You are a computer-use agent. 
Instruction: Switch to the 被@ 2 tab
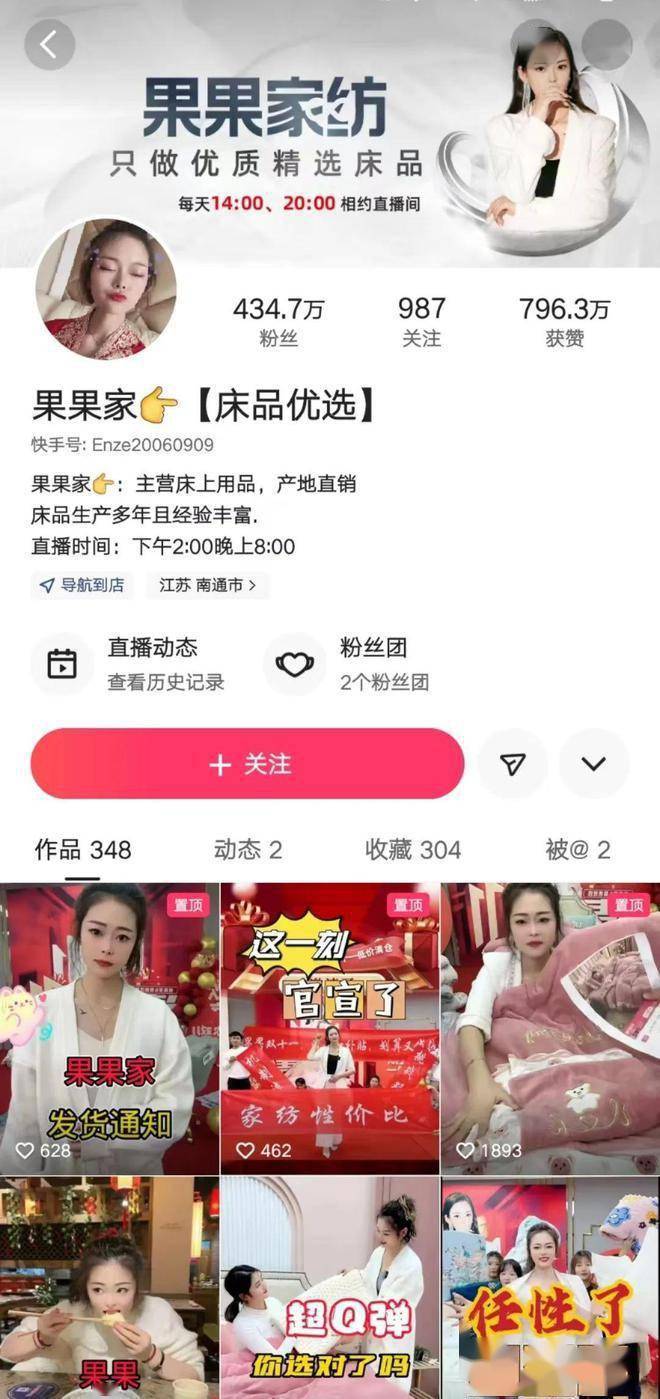(577, 850)
